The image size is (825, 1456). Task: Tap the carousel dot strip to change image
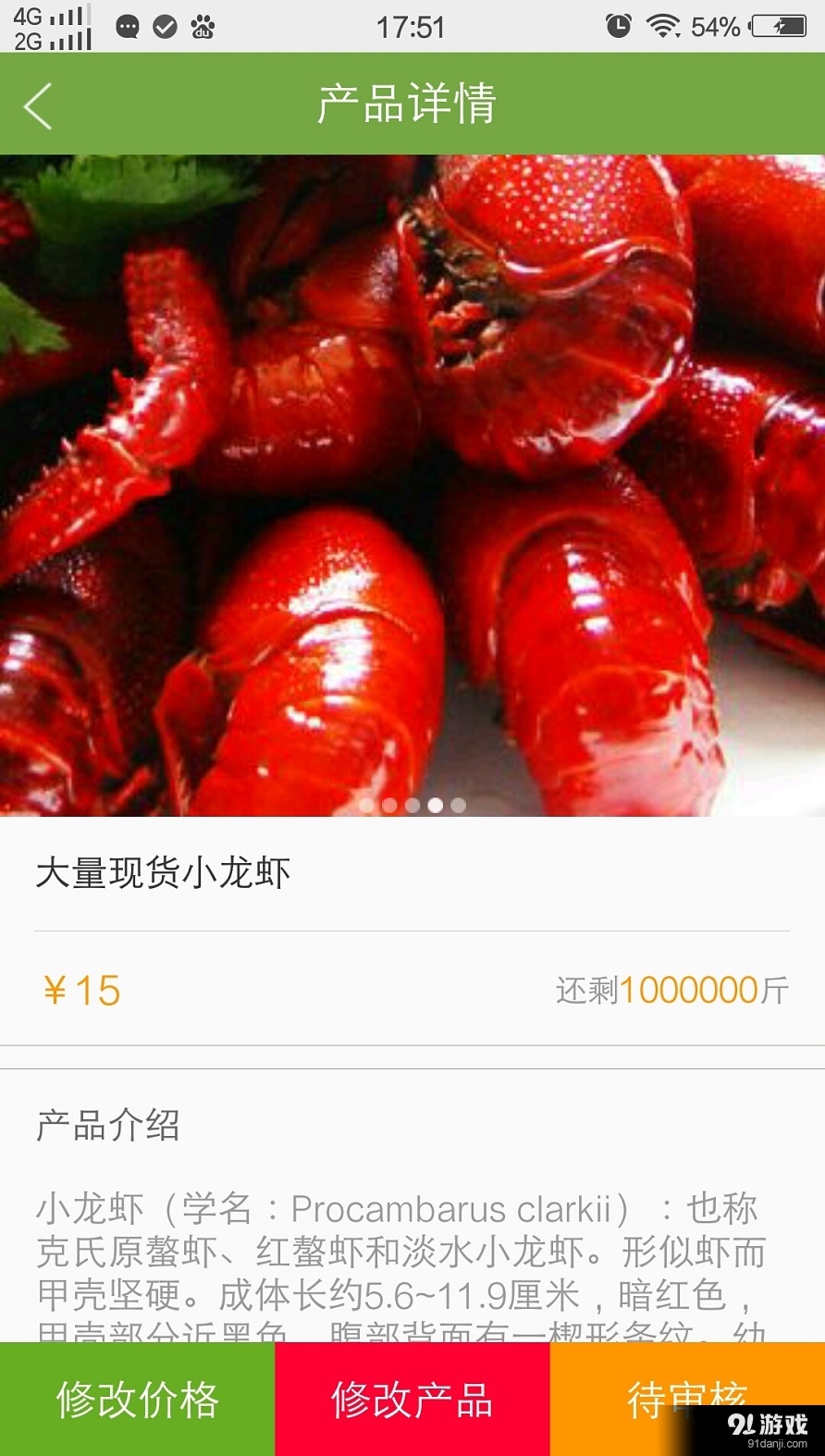click(412, 805)
